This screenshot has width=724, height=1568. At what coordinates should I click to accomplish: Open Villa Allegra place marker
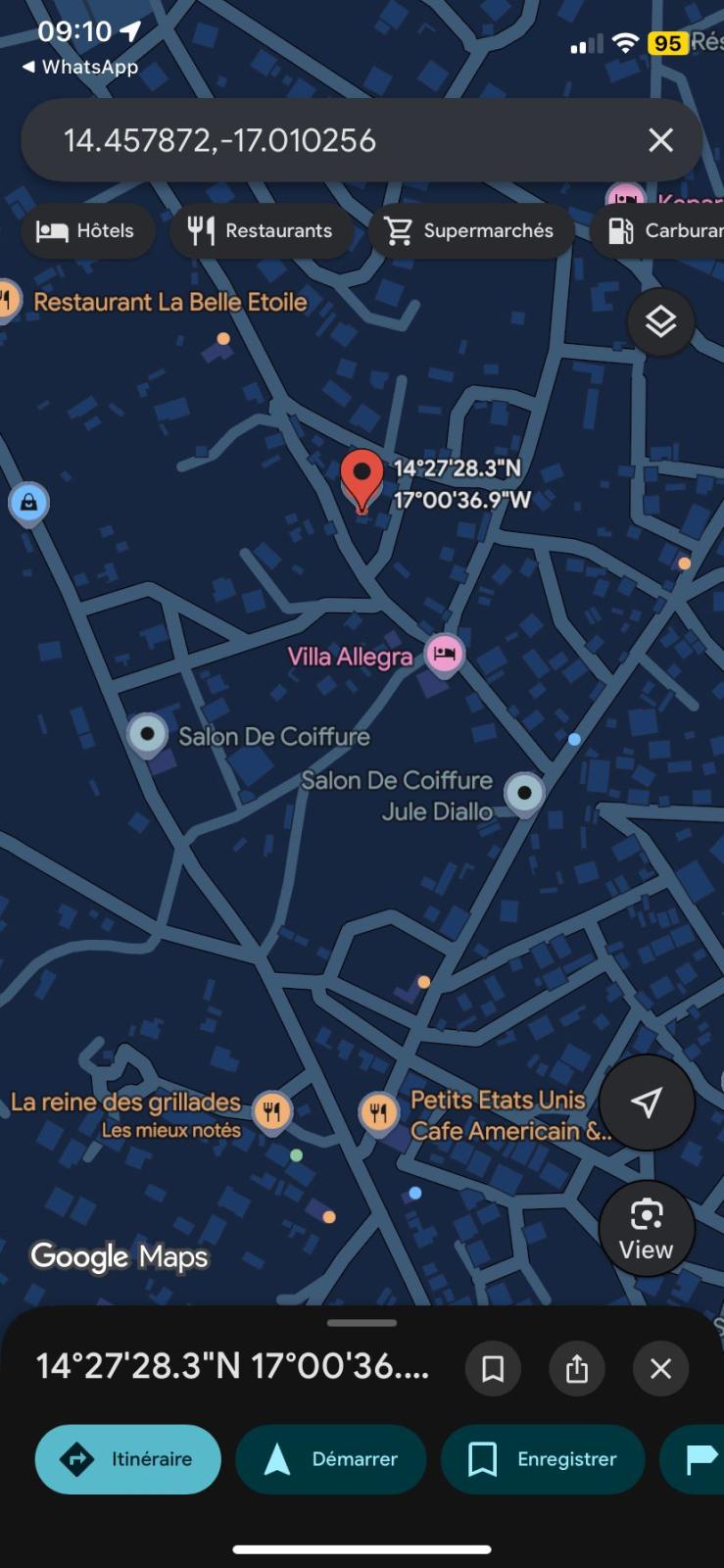[444, 653]
